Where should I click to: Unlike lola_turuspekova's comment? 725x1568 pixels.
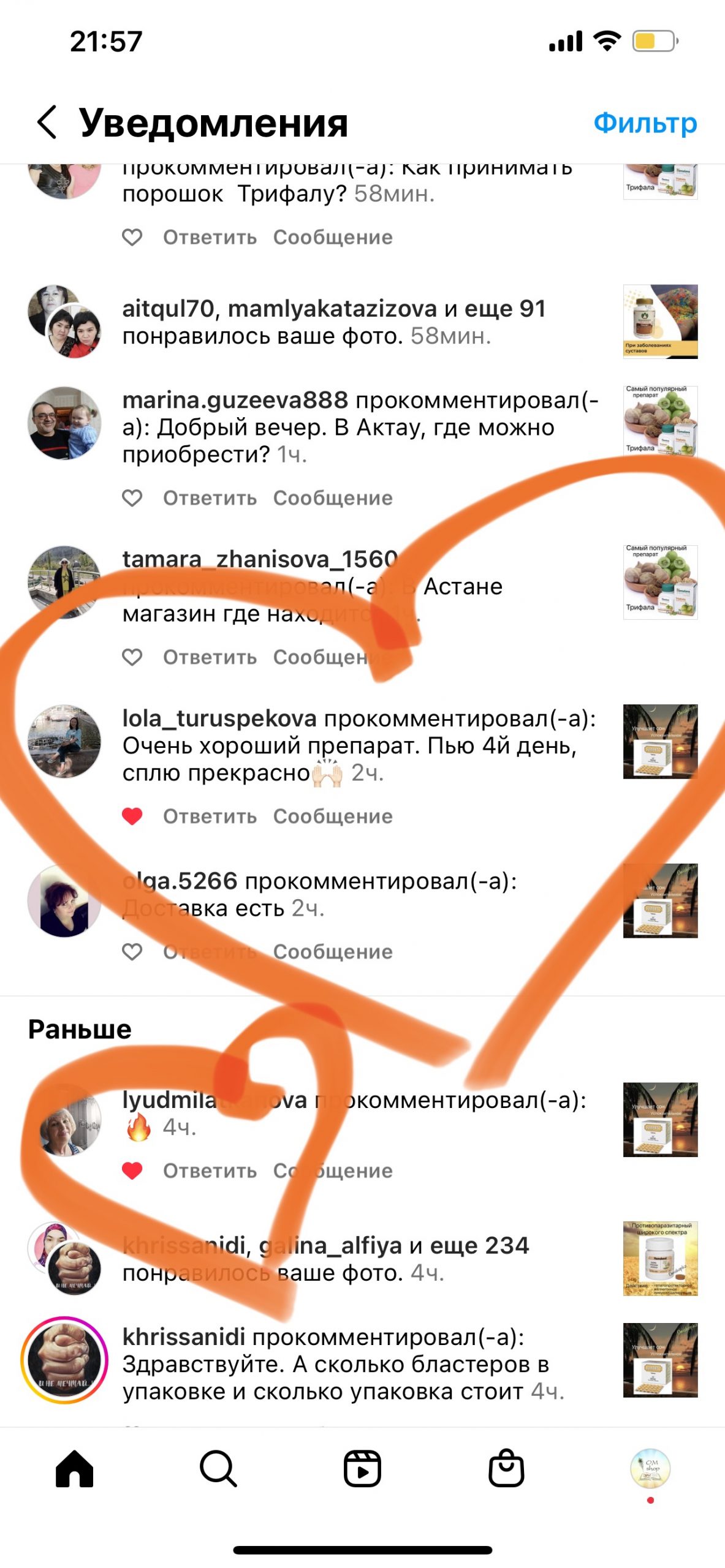[x=132, y=816]
